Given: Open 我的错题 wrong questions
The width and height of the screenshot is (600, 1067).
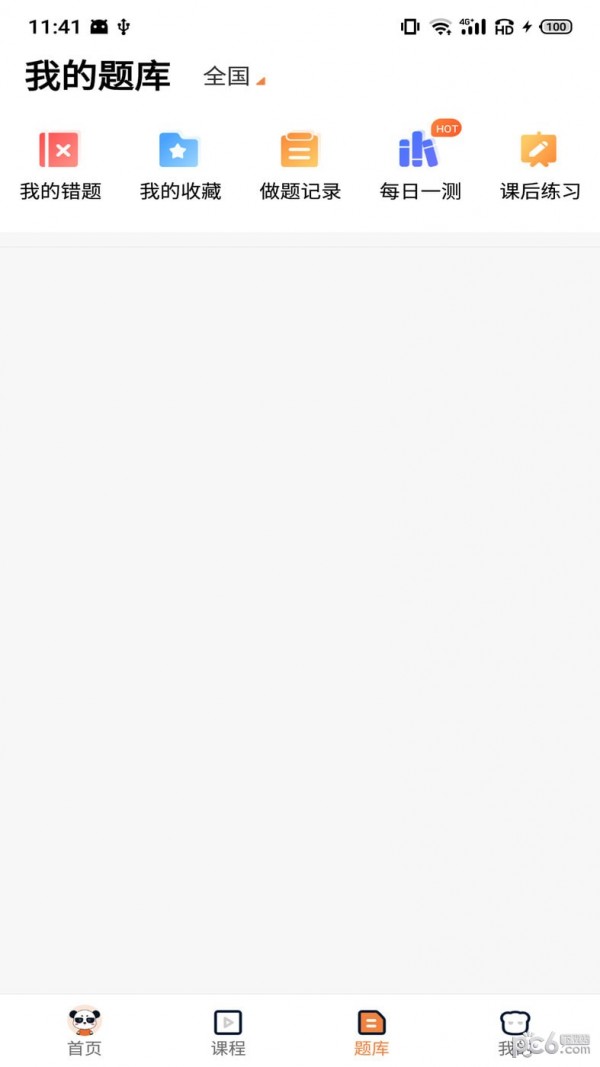Looking at the screenshot, I should coord(60,165).
